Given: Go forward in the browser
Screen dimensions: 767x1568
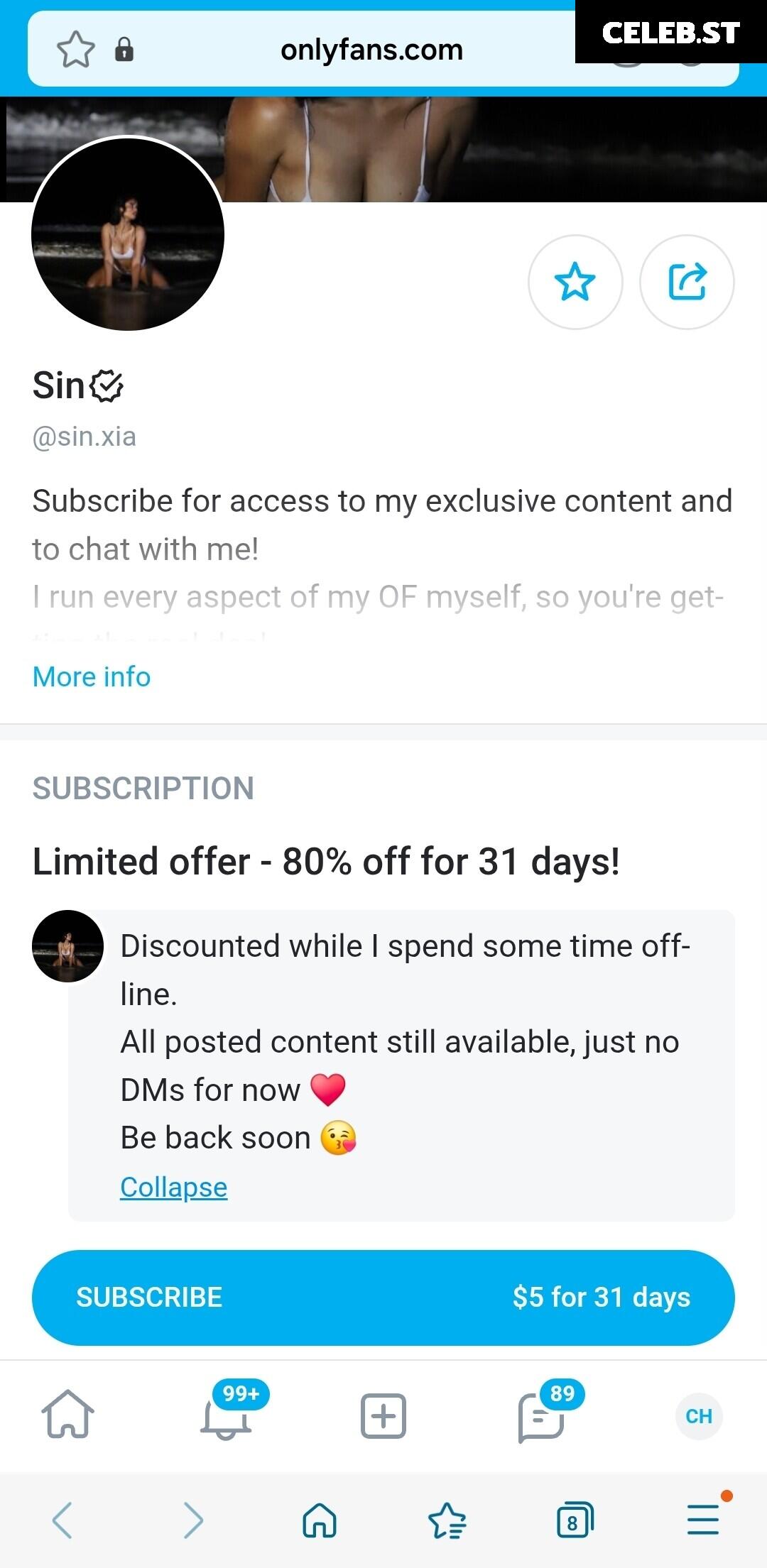Looking at the screenshot, I should click(192, 1520).
